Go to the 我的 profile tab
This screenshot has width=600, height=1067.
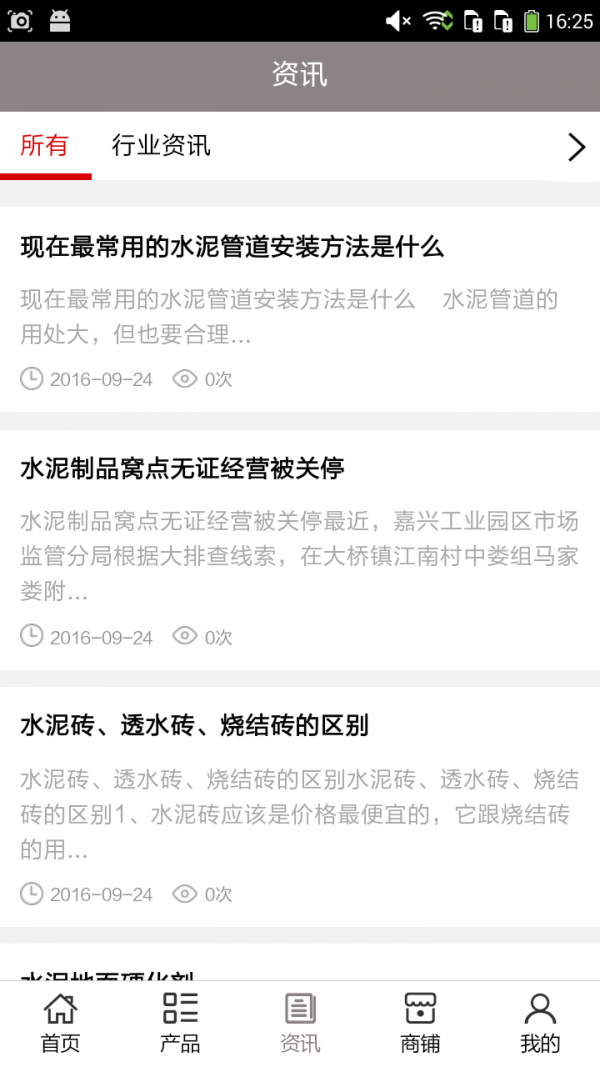pyautogui.click(x=540, y=1023)
